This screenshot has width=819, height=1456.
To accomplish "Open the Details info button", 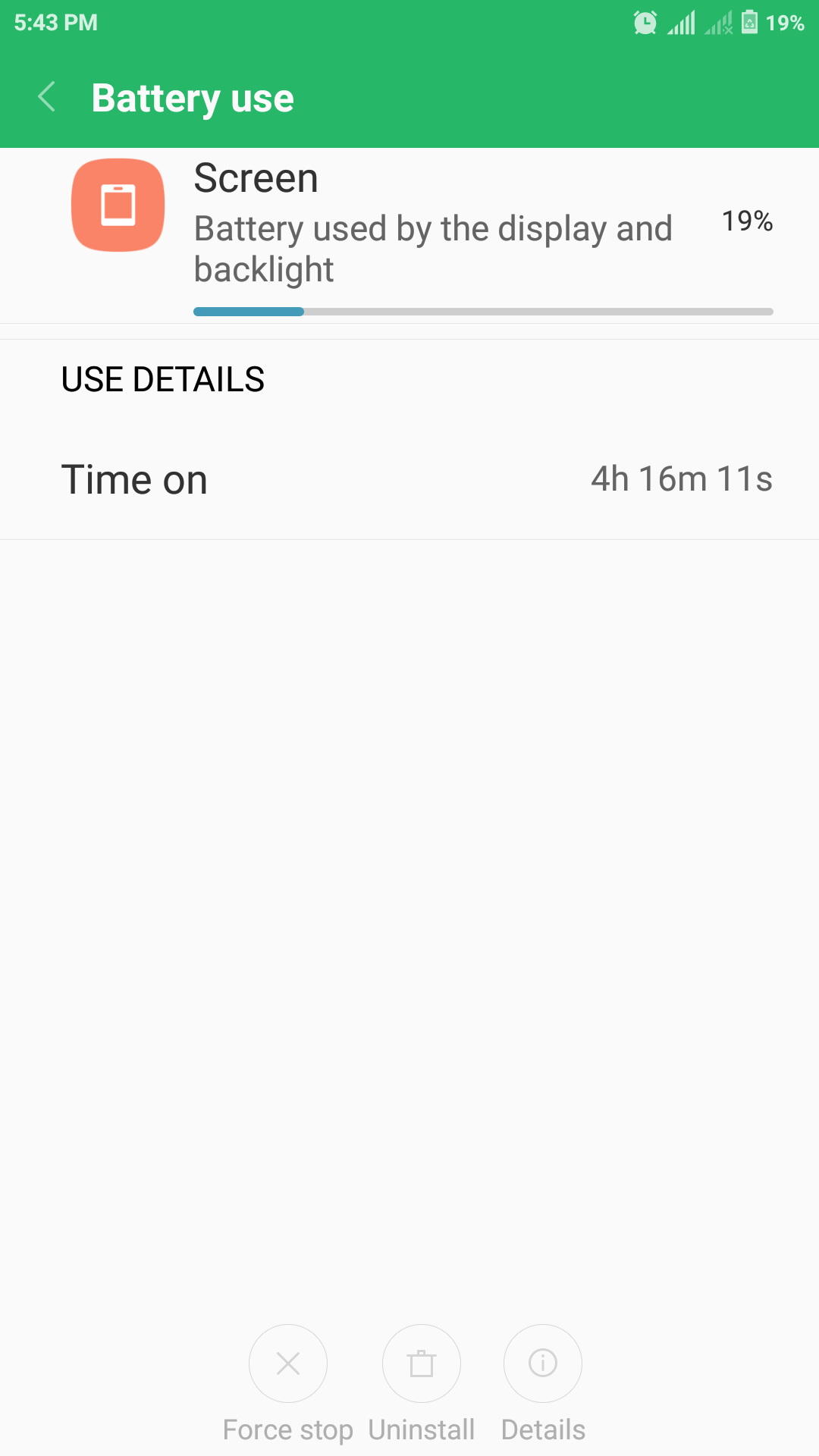I will [543, 1363].
